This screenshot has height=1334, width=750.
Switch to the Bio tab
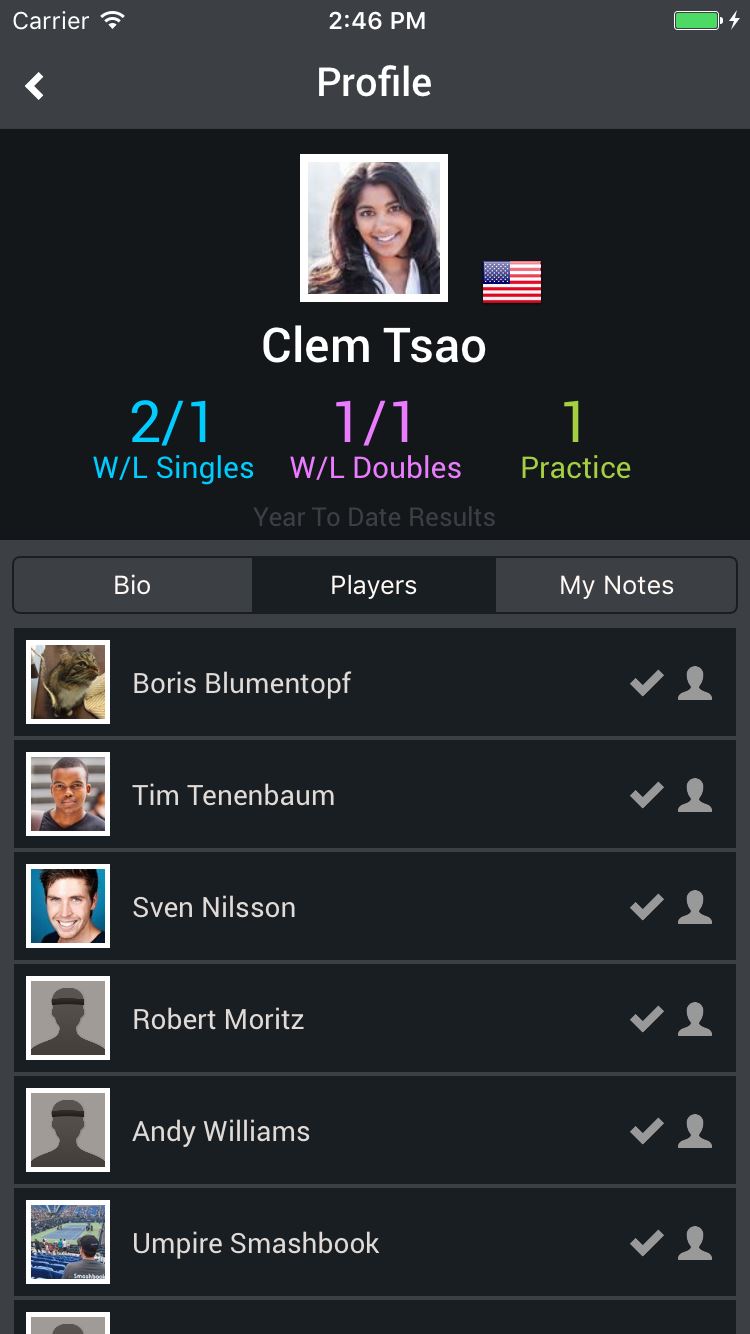(x=132, y=585)
